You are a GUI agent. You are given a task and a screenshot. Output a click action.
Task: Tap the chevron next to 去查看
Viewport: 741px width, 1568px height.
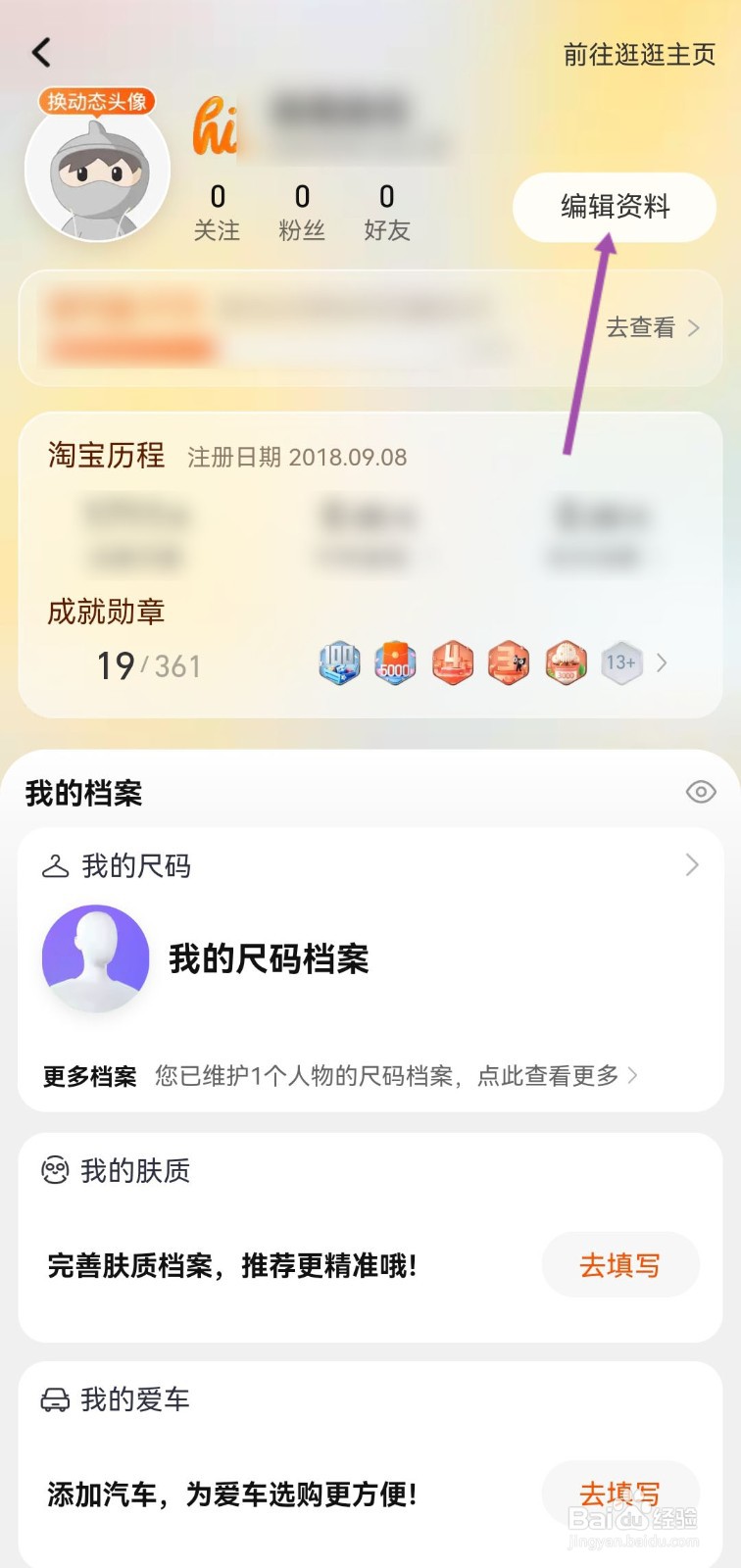tap(694, 328)
